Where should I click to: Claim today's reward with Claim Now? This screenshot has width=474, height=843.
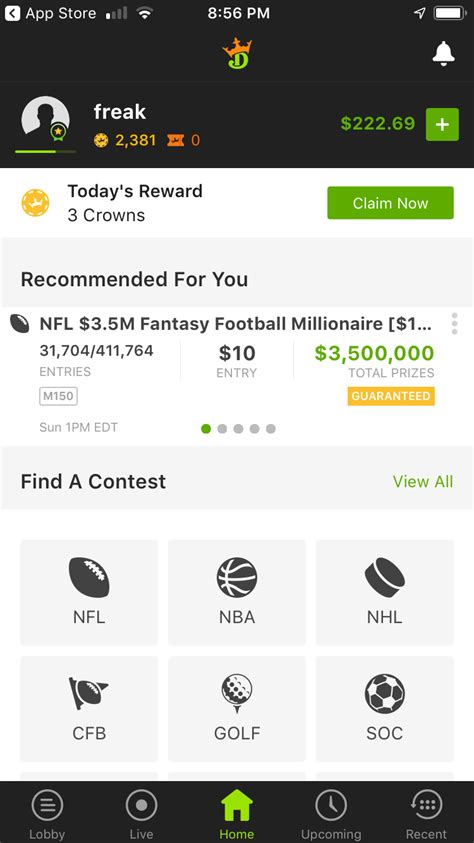tap(390, 203)
